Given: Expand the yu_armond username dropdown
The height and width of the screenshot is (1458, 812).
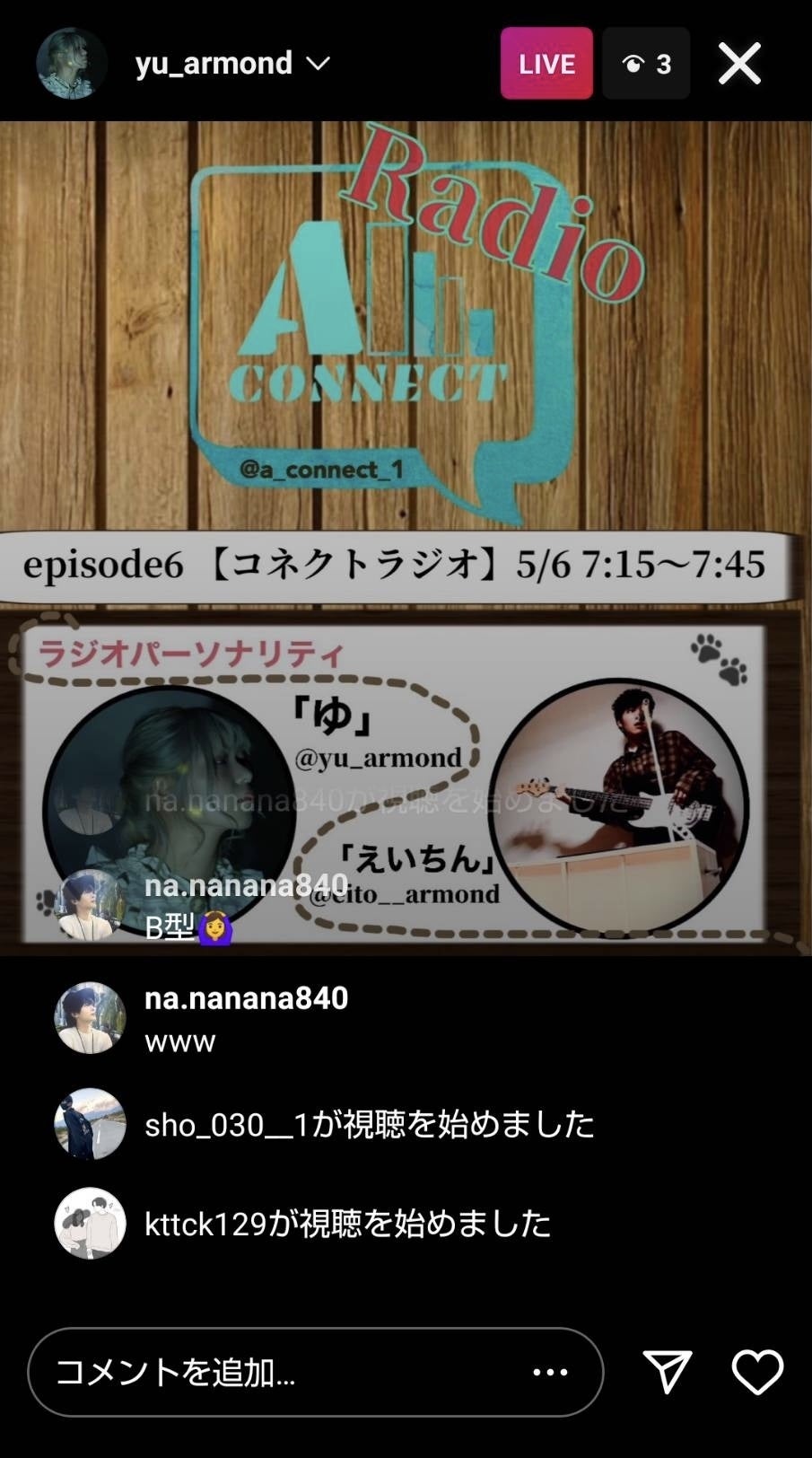Looking at the screenshot, I should tap(318, 64).
